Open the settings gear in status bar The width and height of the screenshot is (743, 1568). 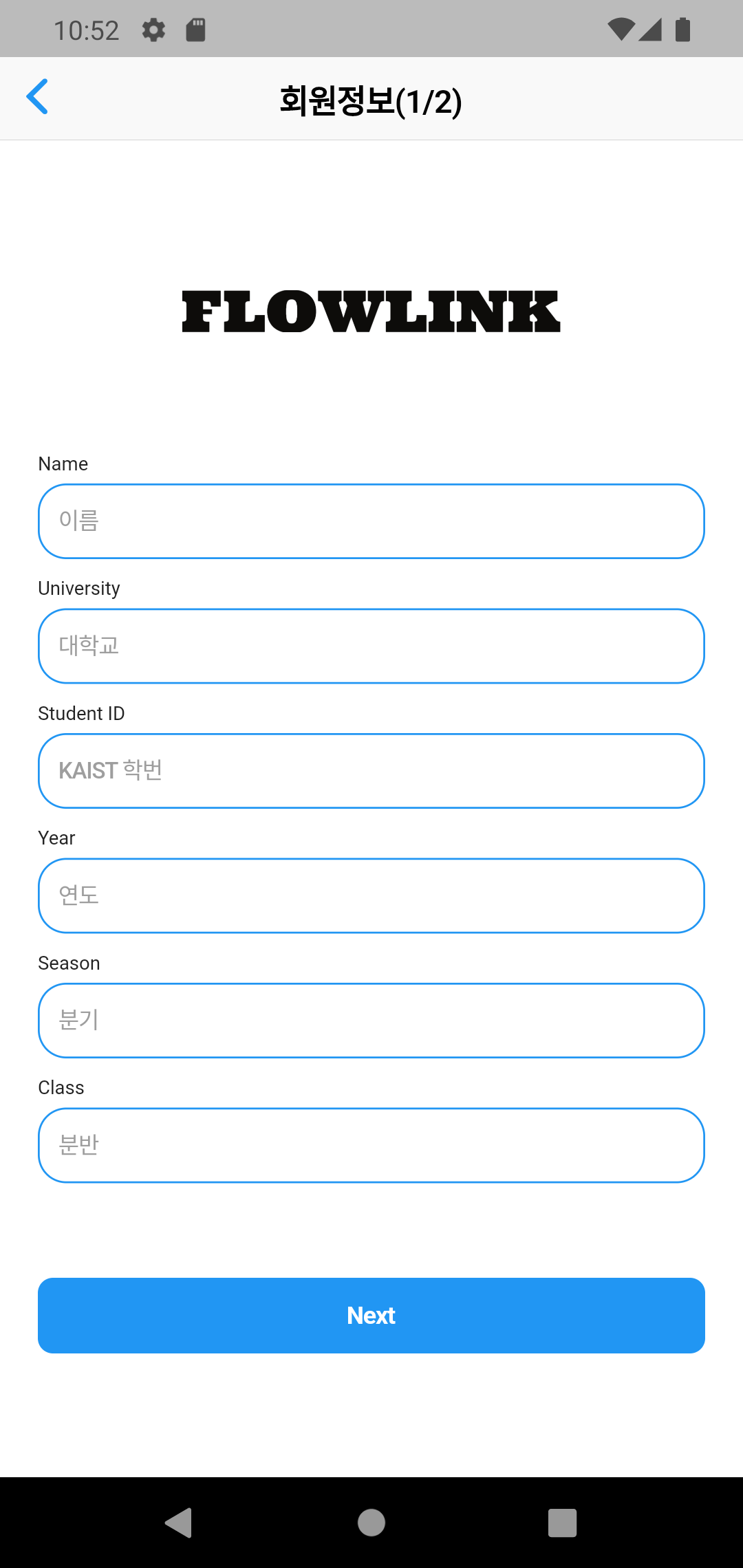click(153, 29)
